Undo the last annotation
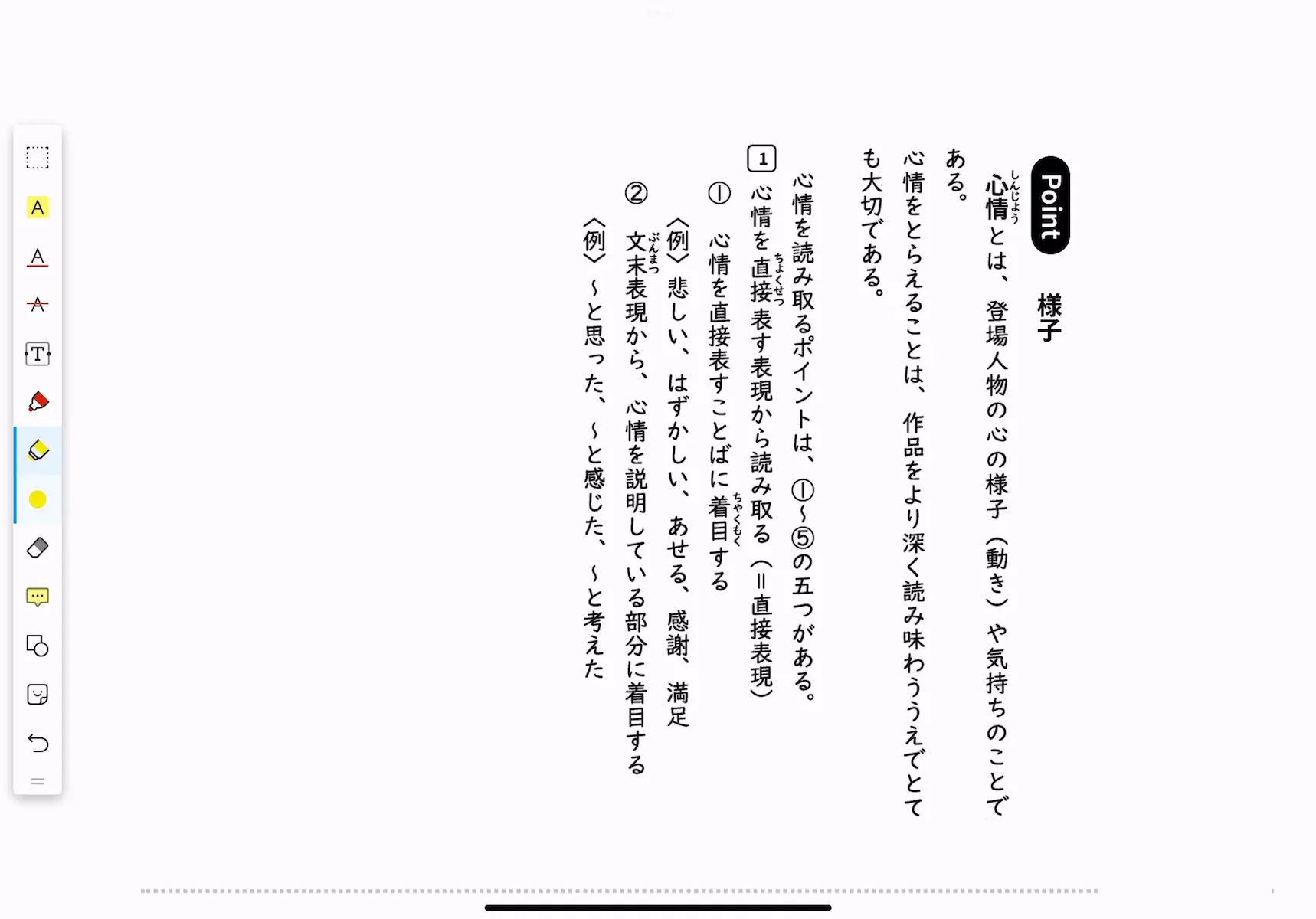This screenshot has width=1316, height=919. pos(38,743)
